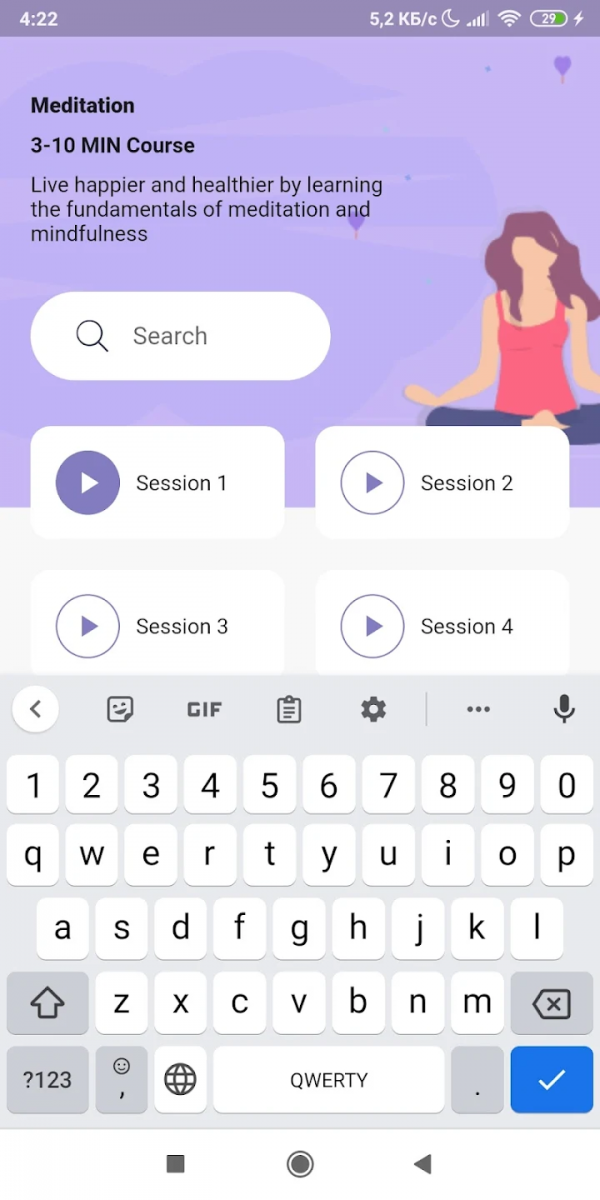Start voice input with the microphone
The width and height of the screenshot is (600, 1200).
564,709
